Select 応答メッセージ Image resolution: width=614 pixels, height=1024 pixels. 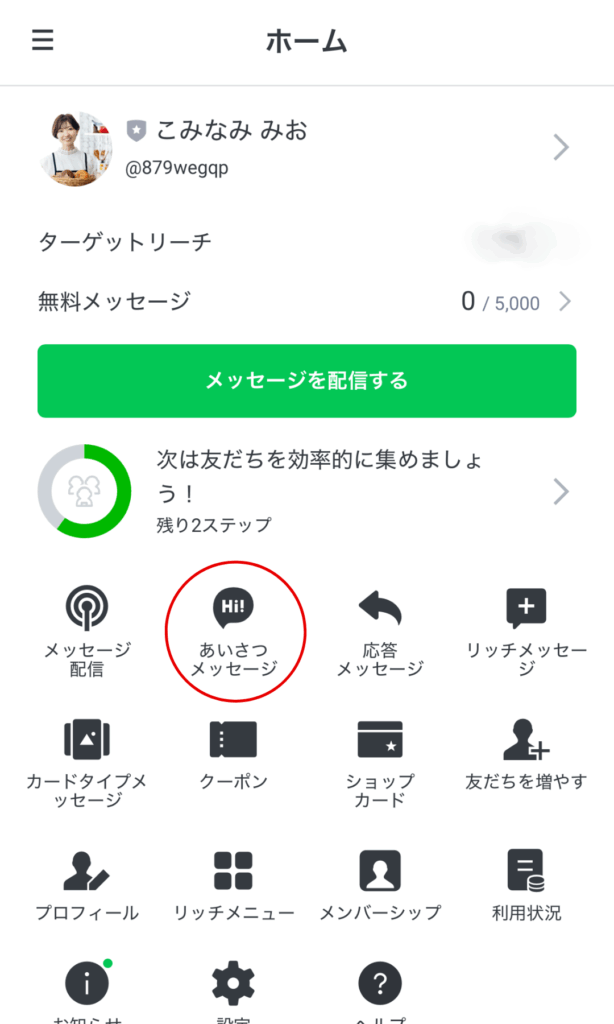pyautogui.click(x=380, y=632)
